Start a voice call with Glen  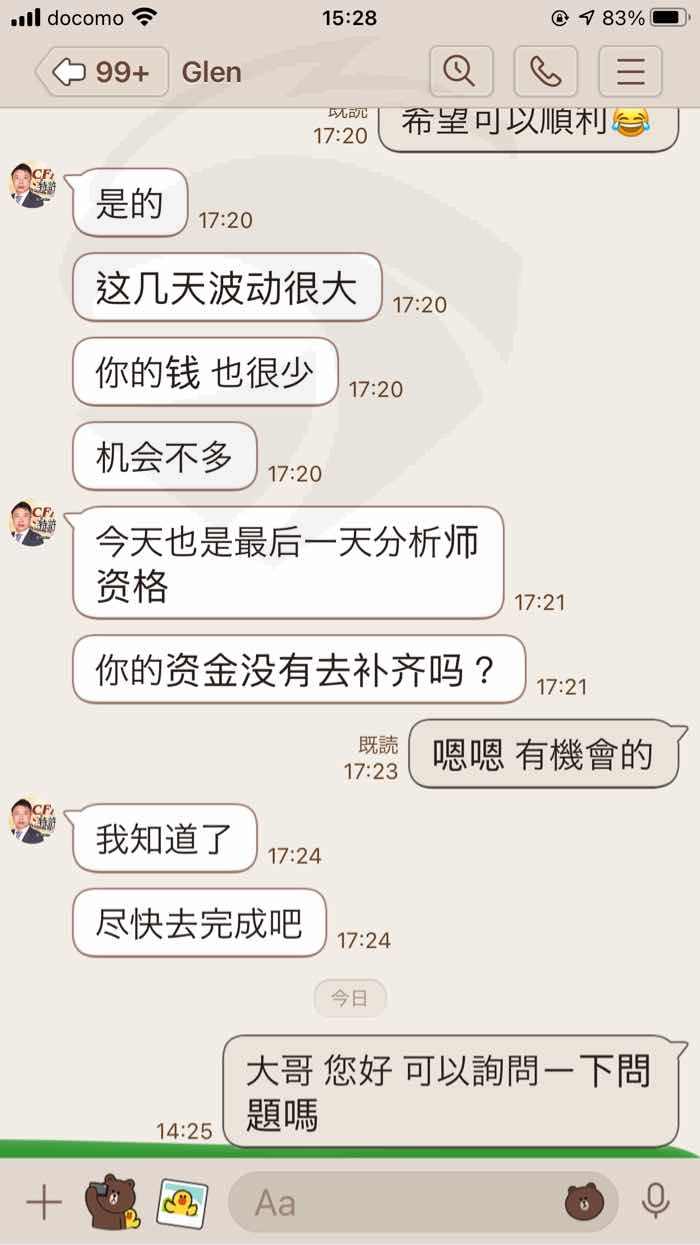point(545,71)
